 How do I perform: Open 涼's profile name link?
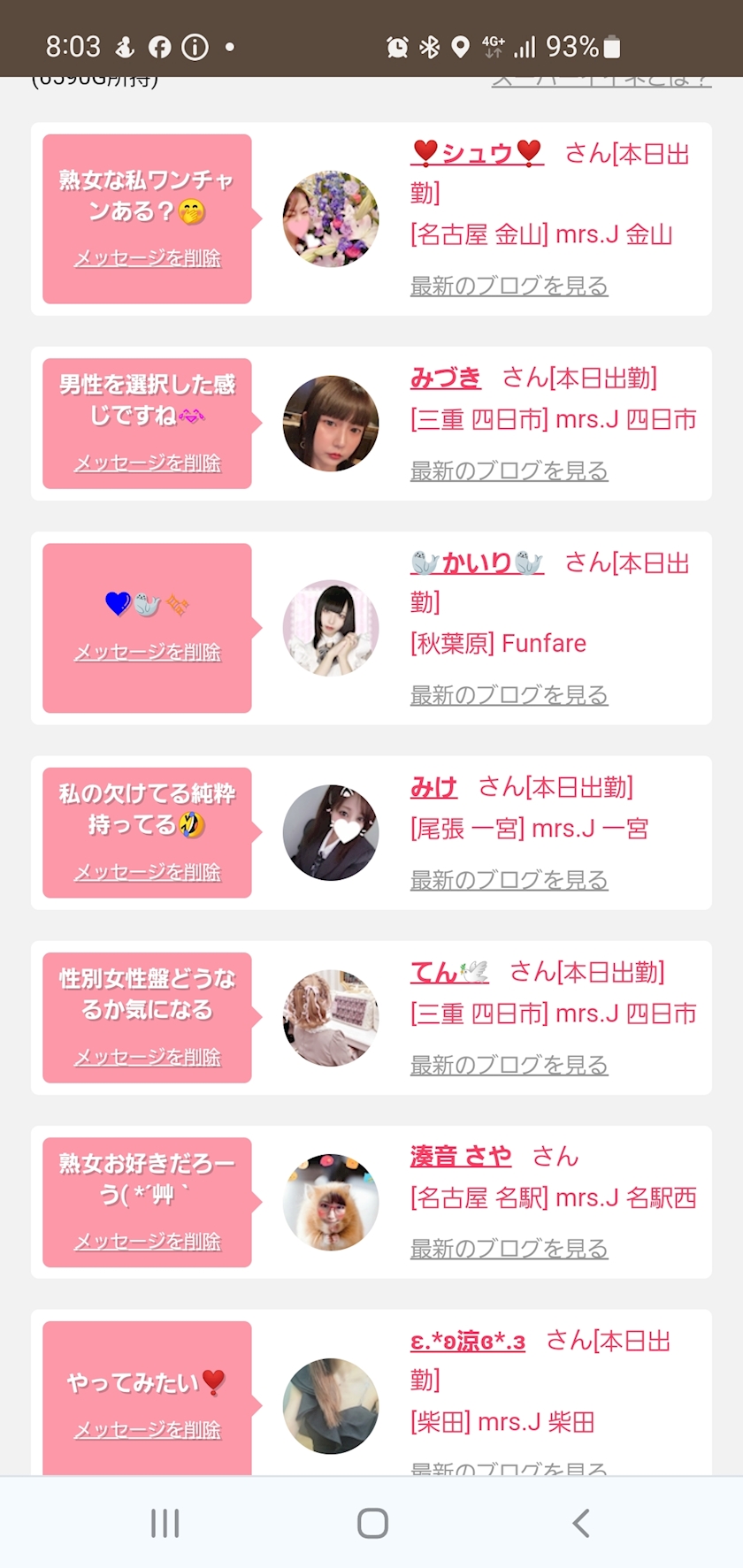tap(468, 1342)
